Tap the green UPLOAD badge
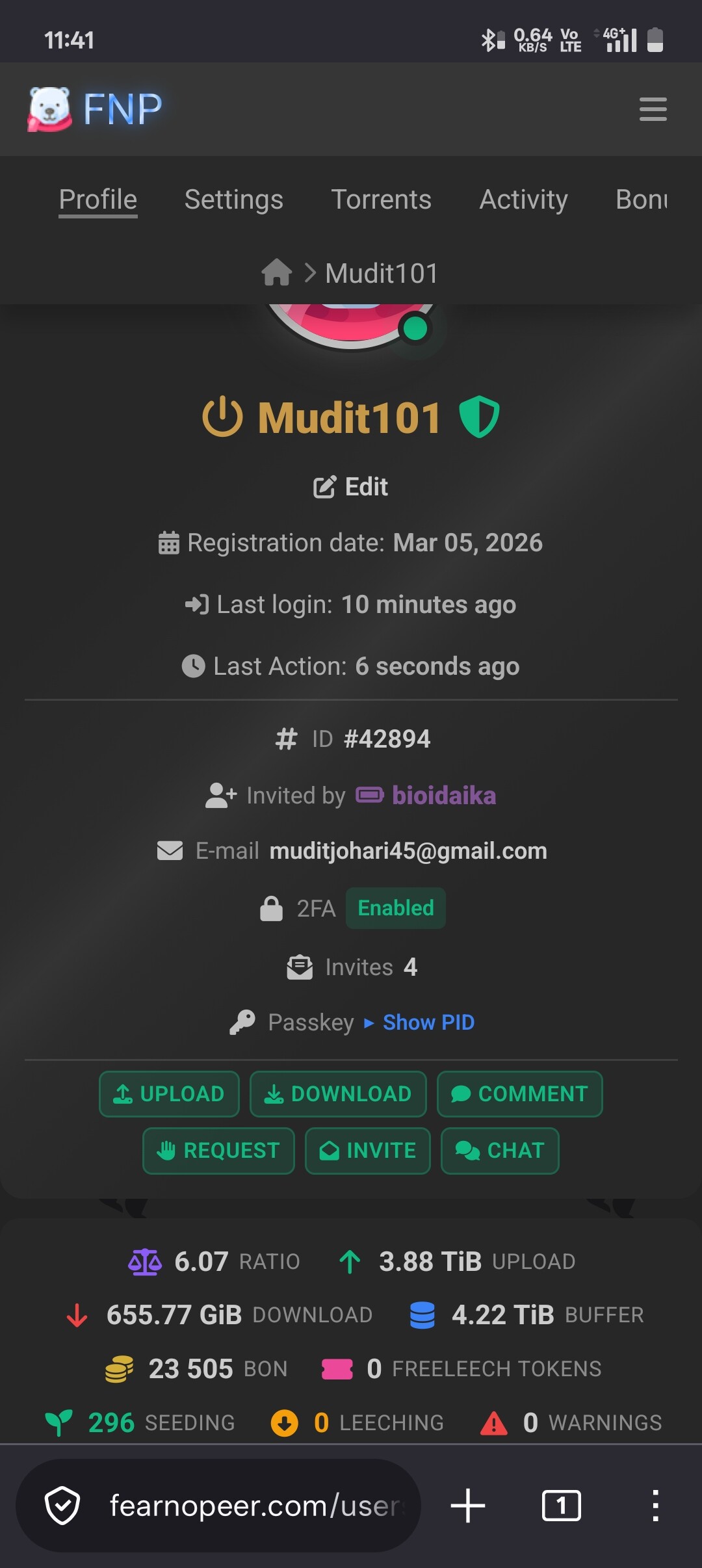 coord(169,1094)
